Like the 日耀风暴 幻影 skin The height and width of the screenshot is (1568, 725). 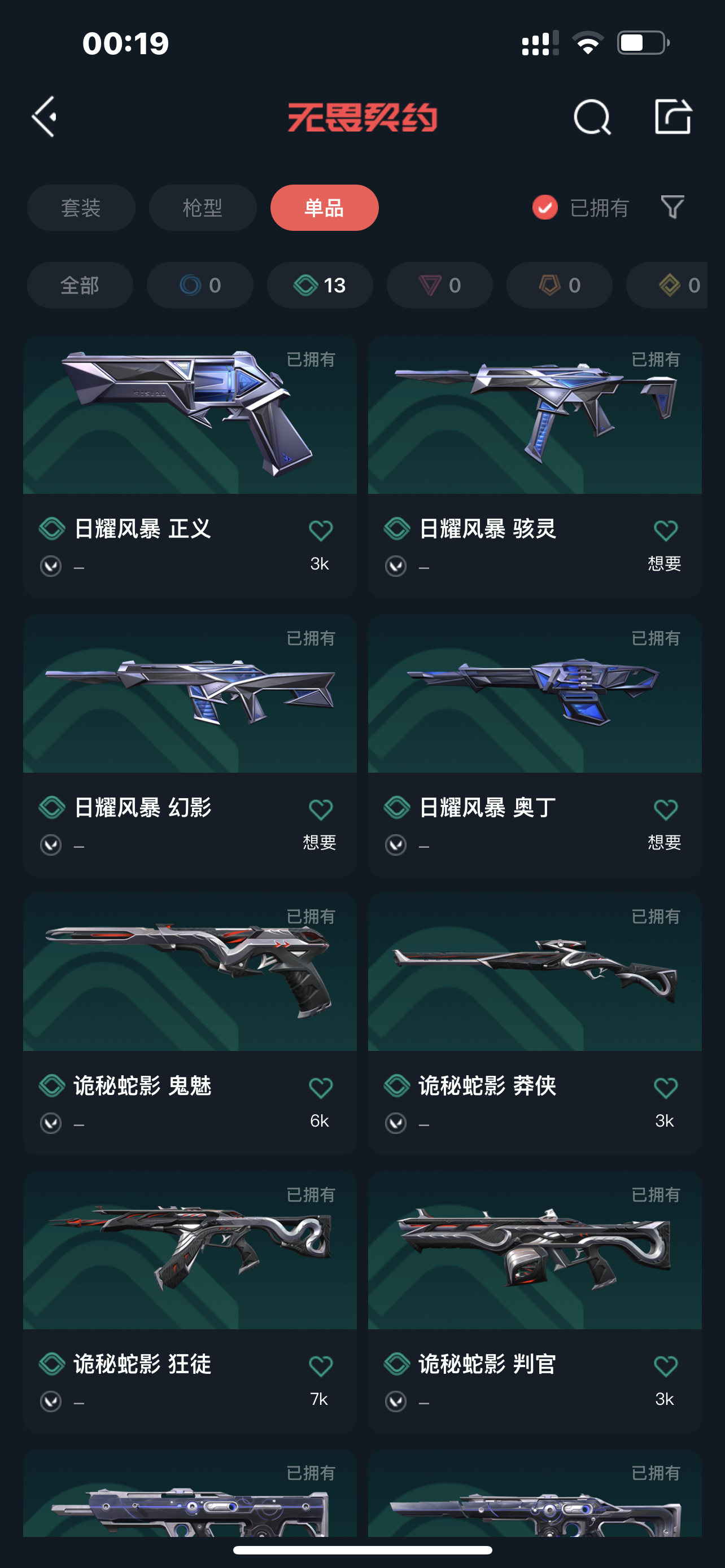(320, 809)
